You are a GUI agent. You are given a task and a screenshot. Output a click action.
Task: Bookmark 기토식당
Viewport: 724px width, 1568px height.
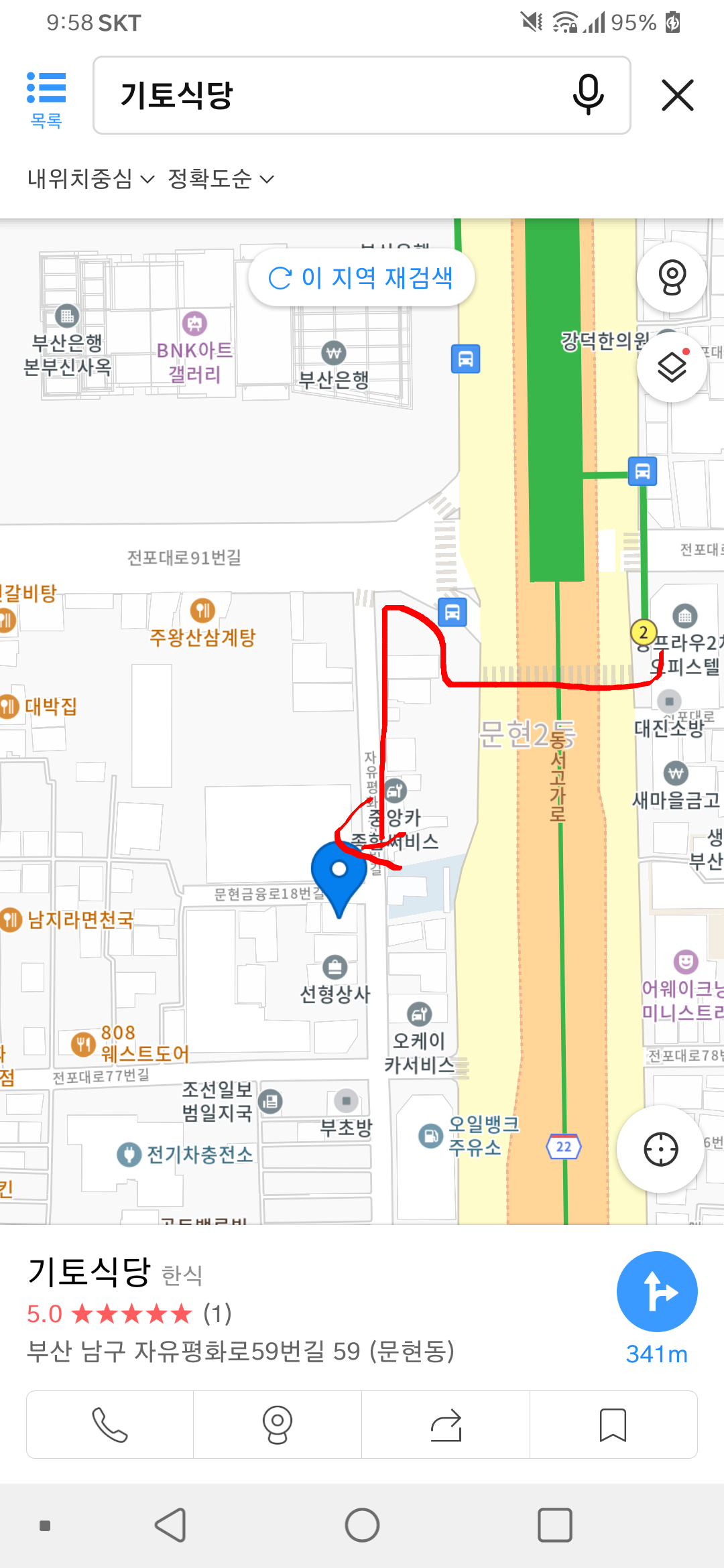point(613,1425)
